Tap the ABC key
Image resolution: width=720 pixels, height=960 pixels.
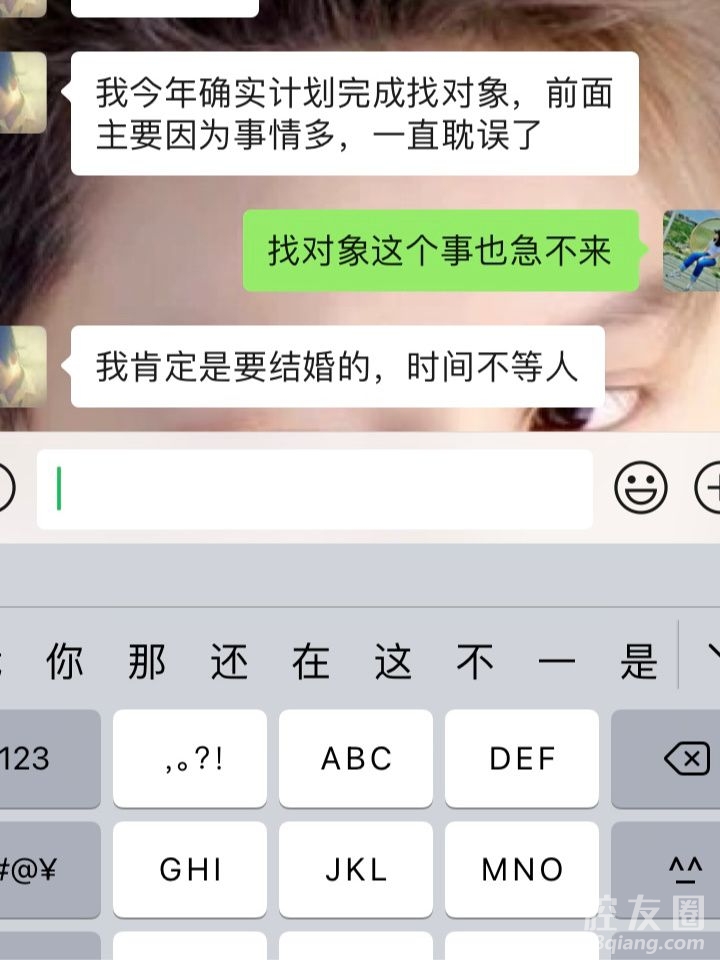pos(356,759)
